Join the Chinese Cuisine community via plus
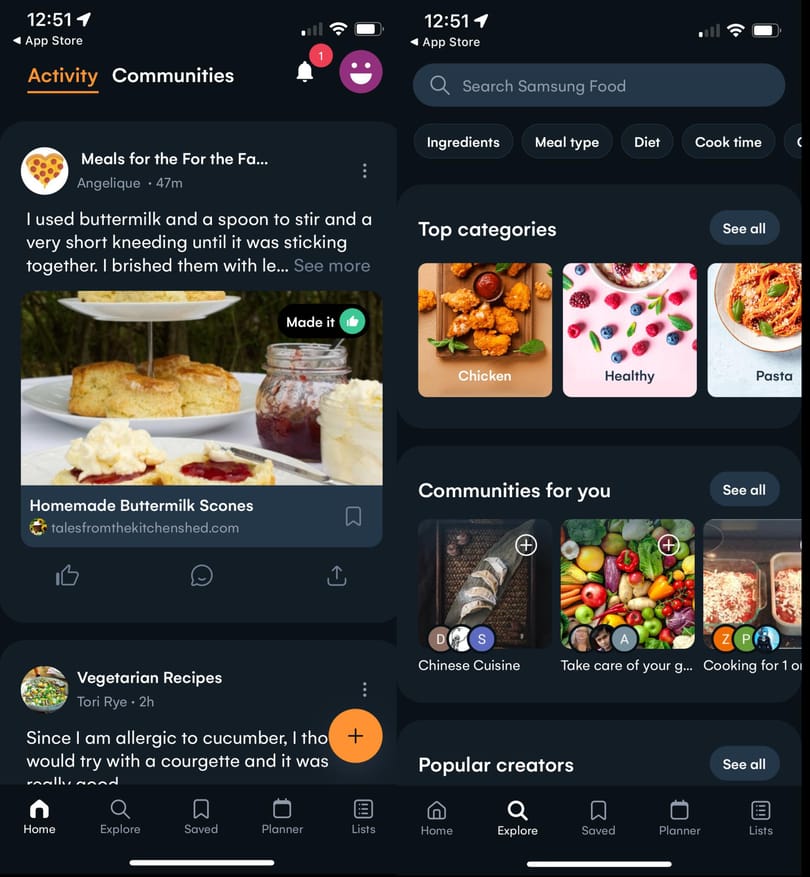This screenshot has height=877, width=810. tap(526, 545)
